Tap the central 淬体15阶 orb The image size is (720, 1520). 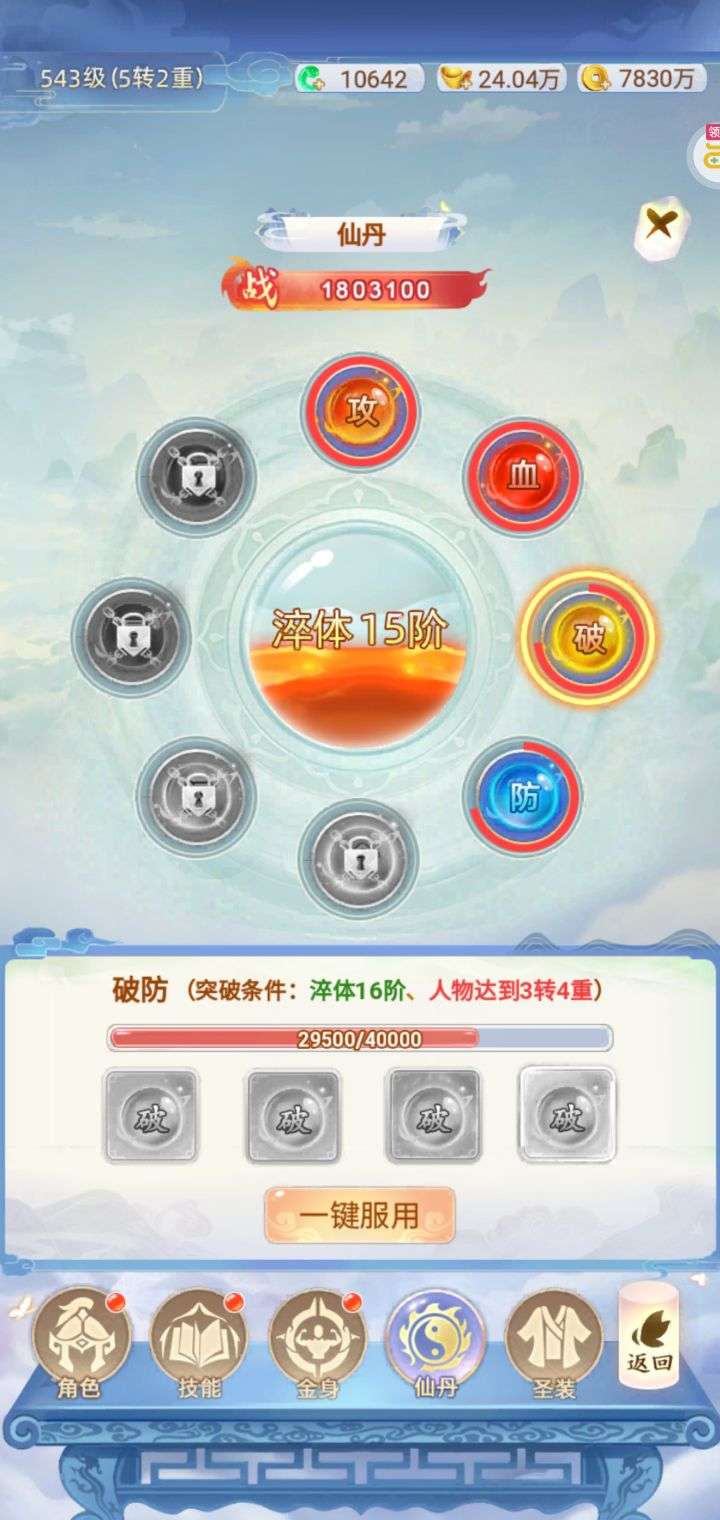pos(359,632)
